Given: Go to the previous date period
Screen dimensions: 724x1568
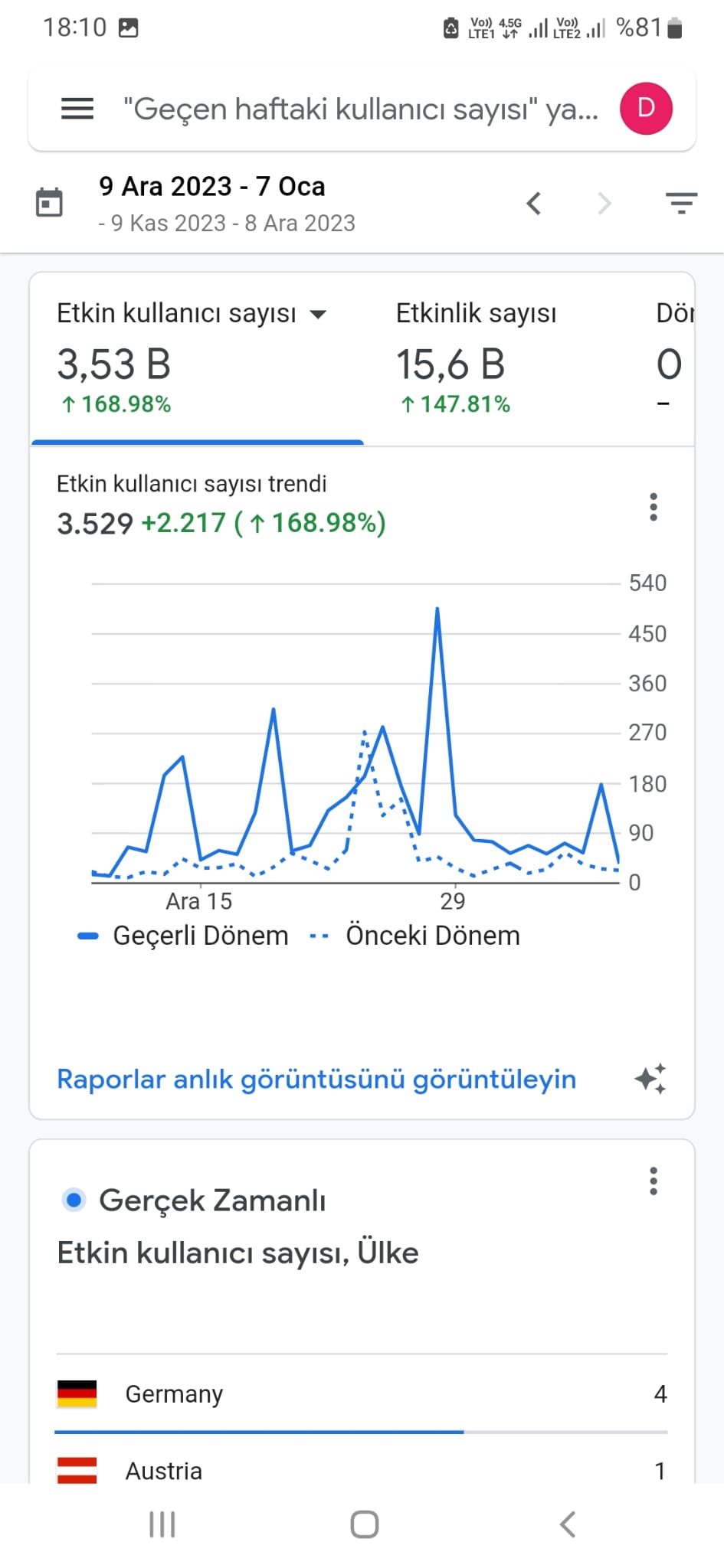Looking at the screenshot, I should click(534, 204).
